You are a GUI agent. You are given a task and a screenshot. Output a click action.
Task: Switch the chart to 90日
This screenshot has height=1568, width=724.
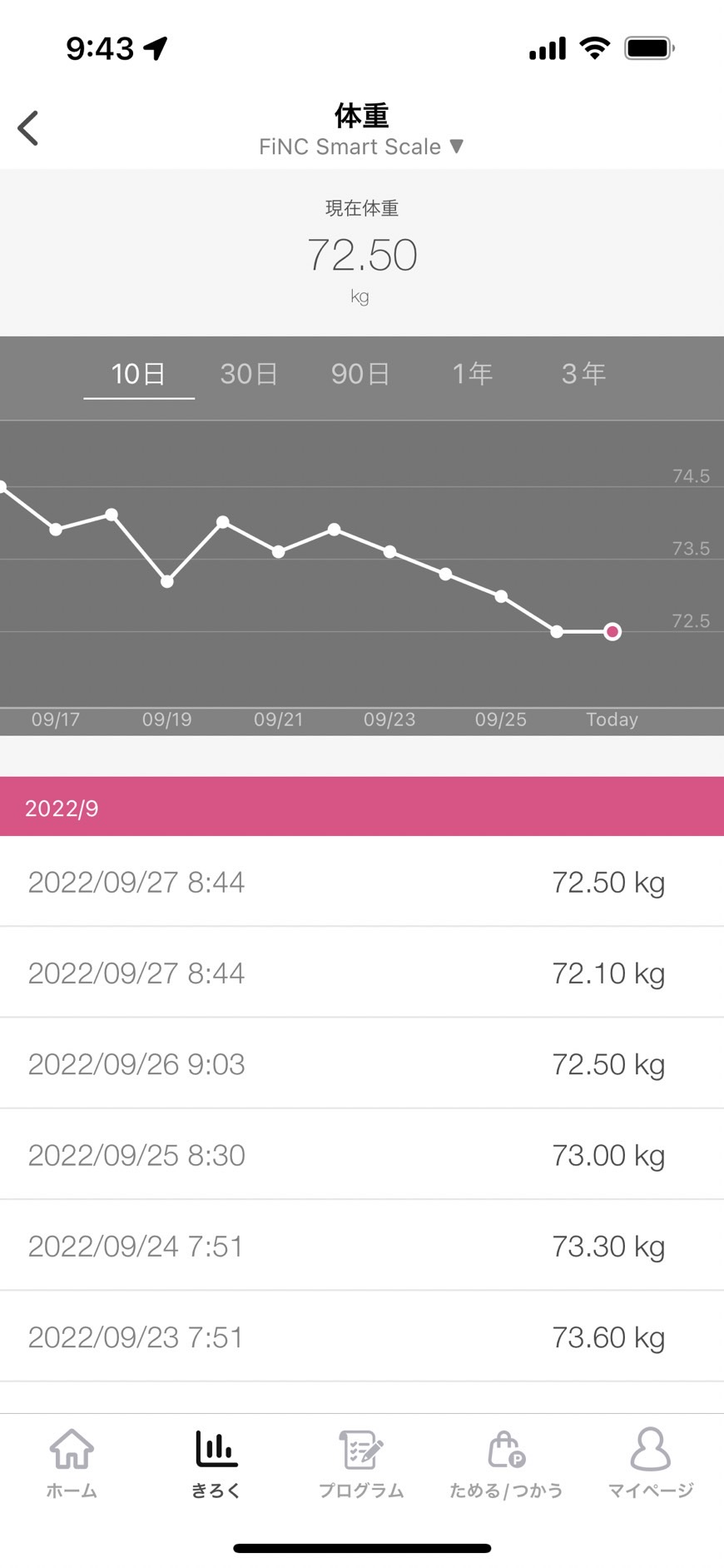(360, 374)
